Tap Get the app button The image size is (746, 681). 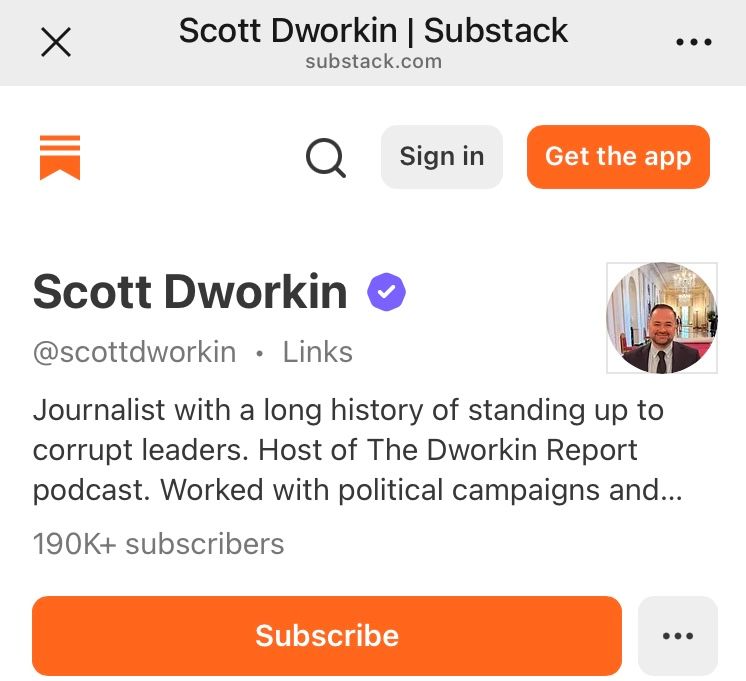pyautogui.click(x=618, y=157)
